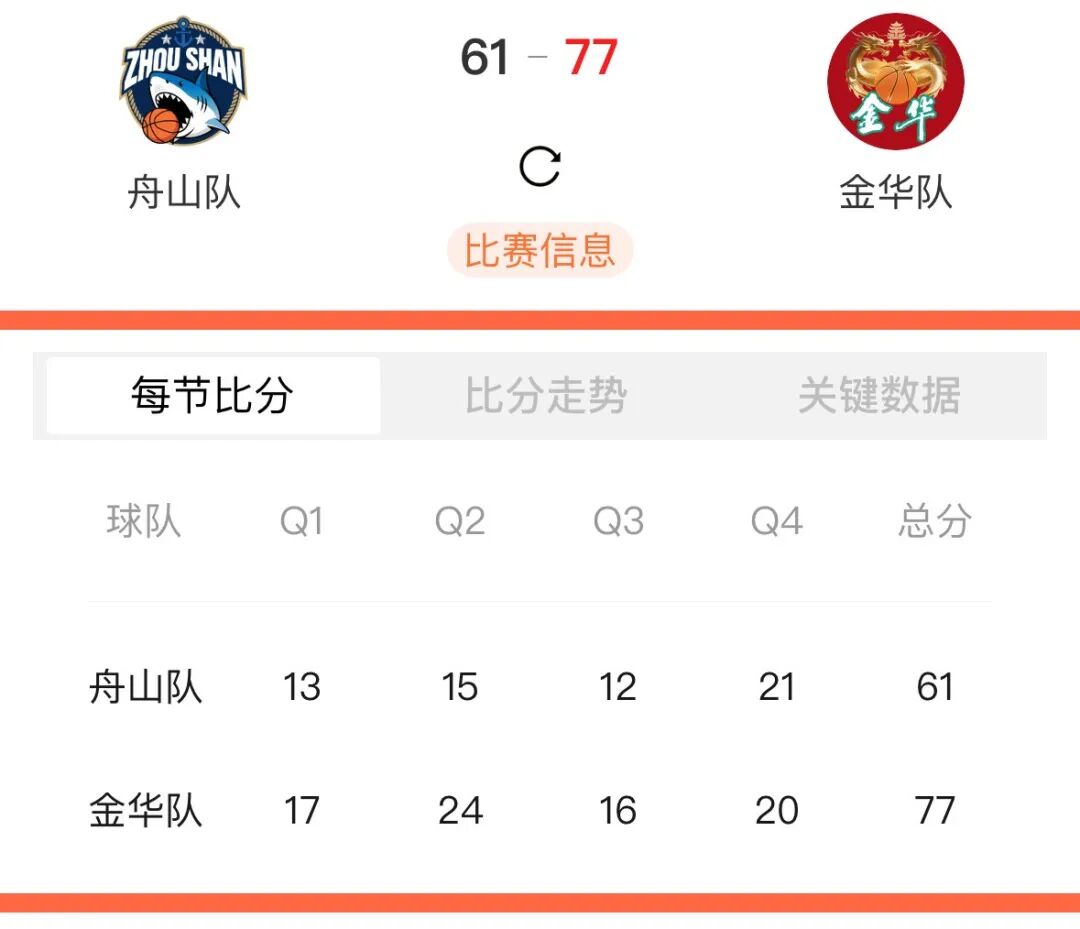Tap the refresh score icon
This screenshot has width=1080, height=929.
[x=540, y=167]
